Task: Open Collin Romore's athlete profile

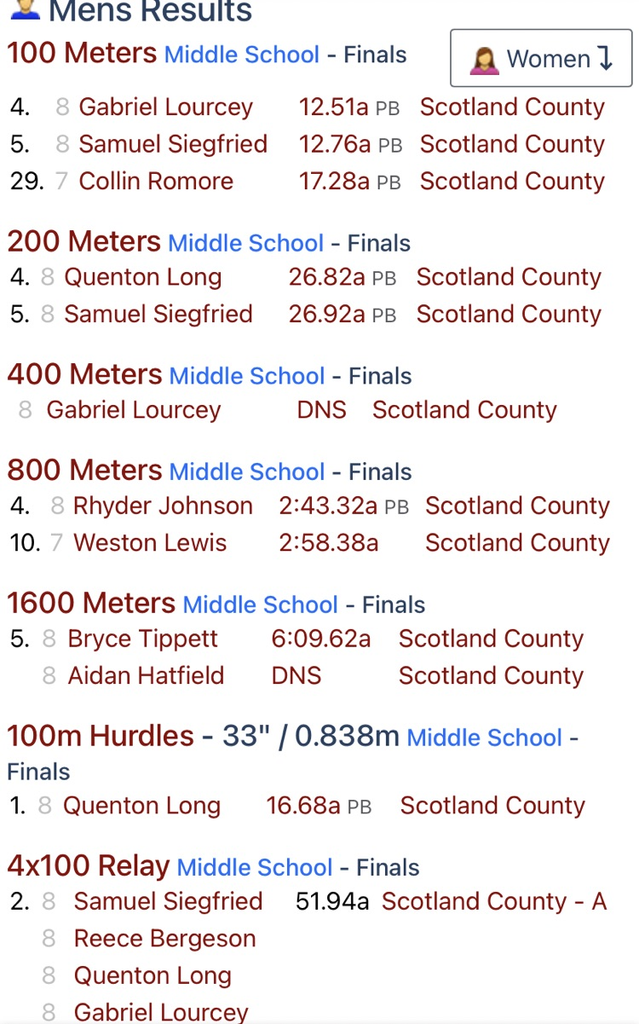Action: (x=156, y=181)
